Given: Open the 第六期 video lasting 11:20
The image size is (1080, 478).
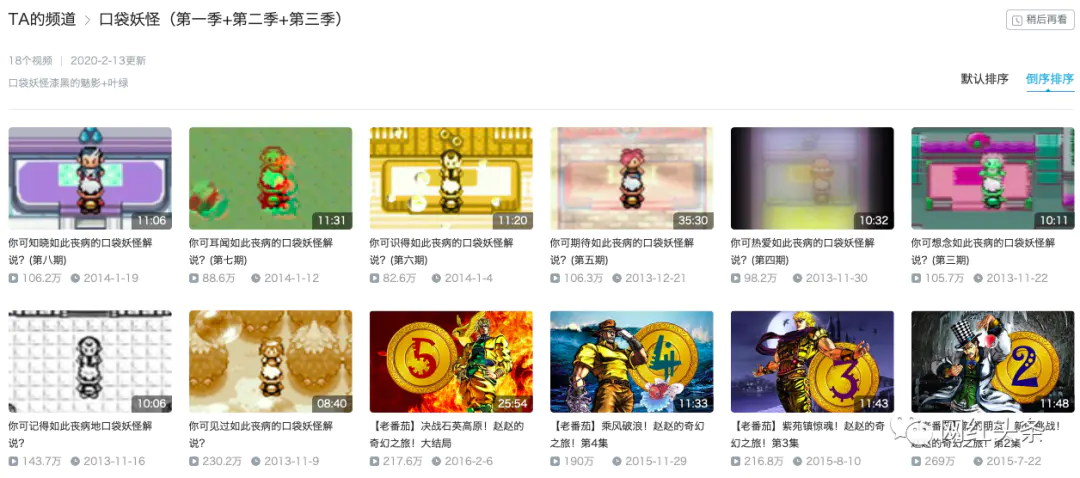Looking at the screenshot, I should (451, 178).
